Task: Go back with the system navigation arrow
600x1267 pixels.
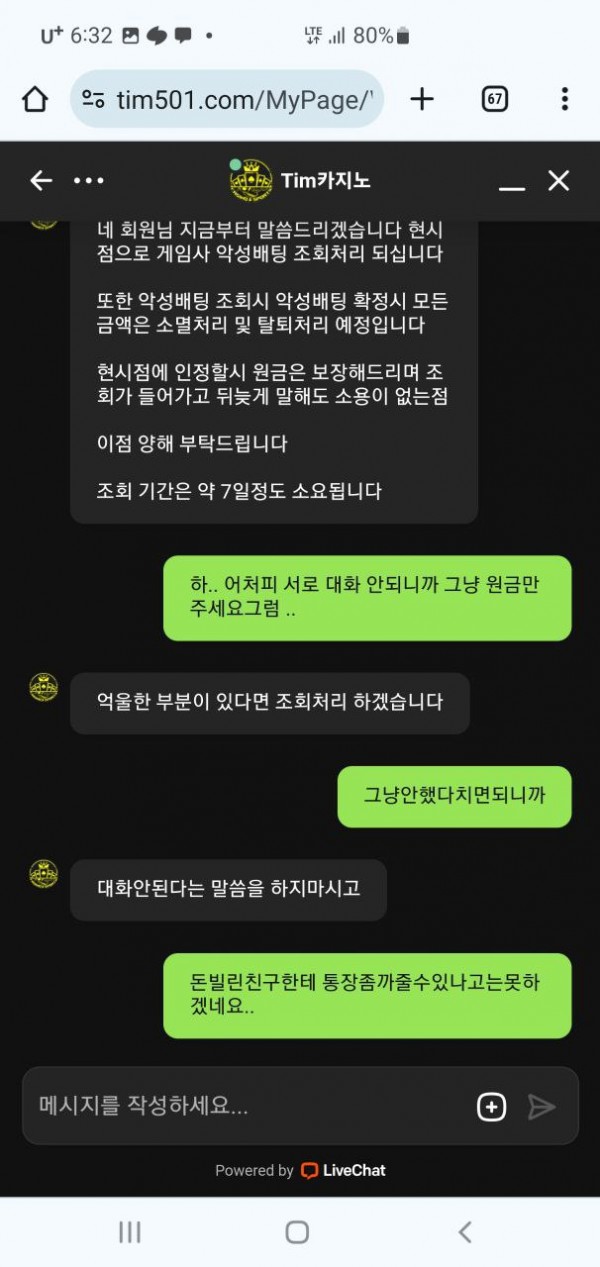Action: [x=464, y=1232]
